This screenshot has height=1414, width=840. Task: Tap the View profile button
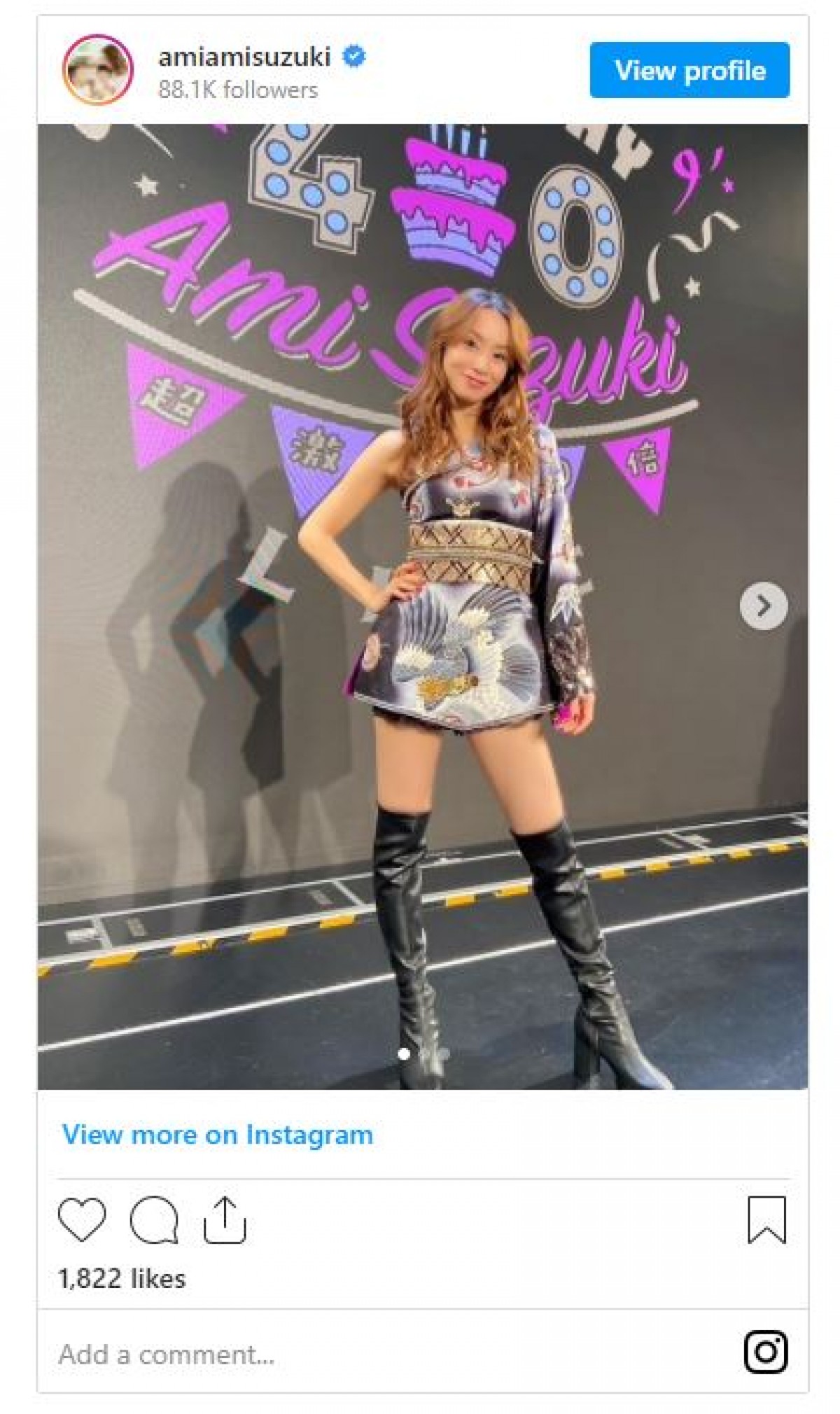[x=689, y=70]
